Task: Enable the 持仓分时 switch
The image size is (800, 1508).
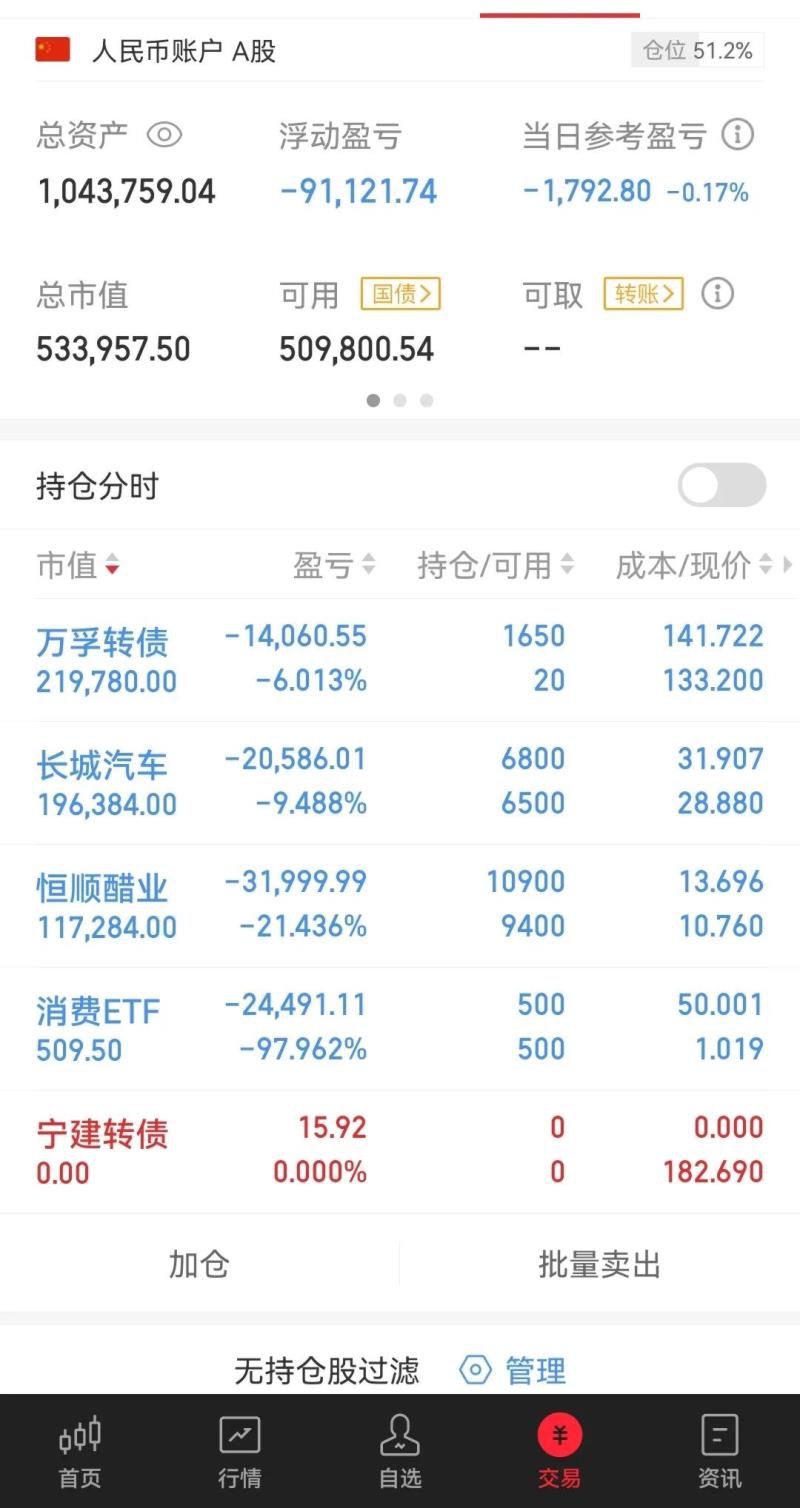Action: 721,485
